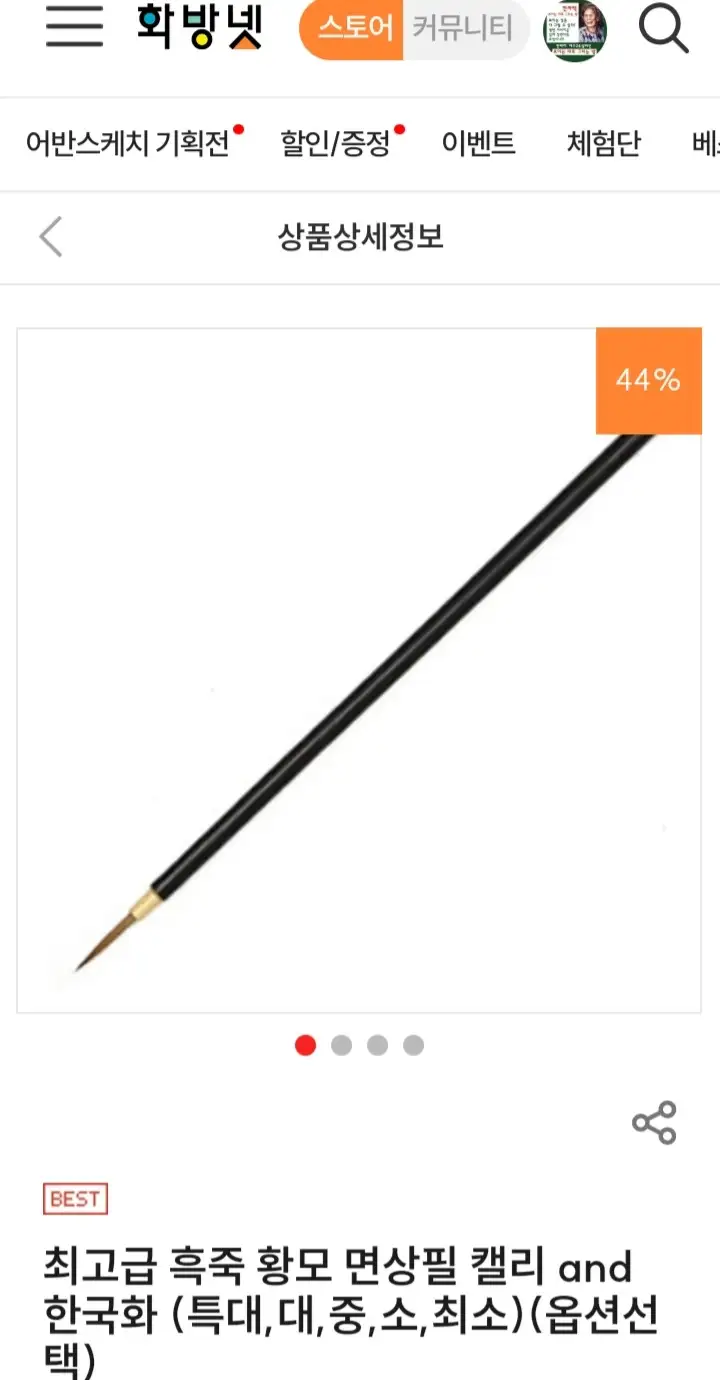This screenshot has height=1380, width=720.
Task: Go to the 화방넷 home page
Action: click(x=200, y=28)
